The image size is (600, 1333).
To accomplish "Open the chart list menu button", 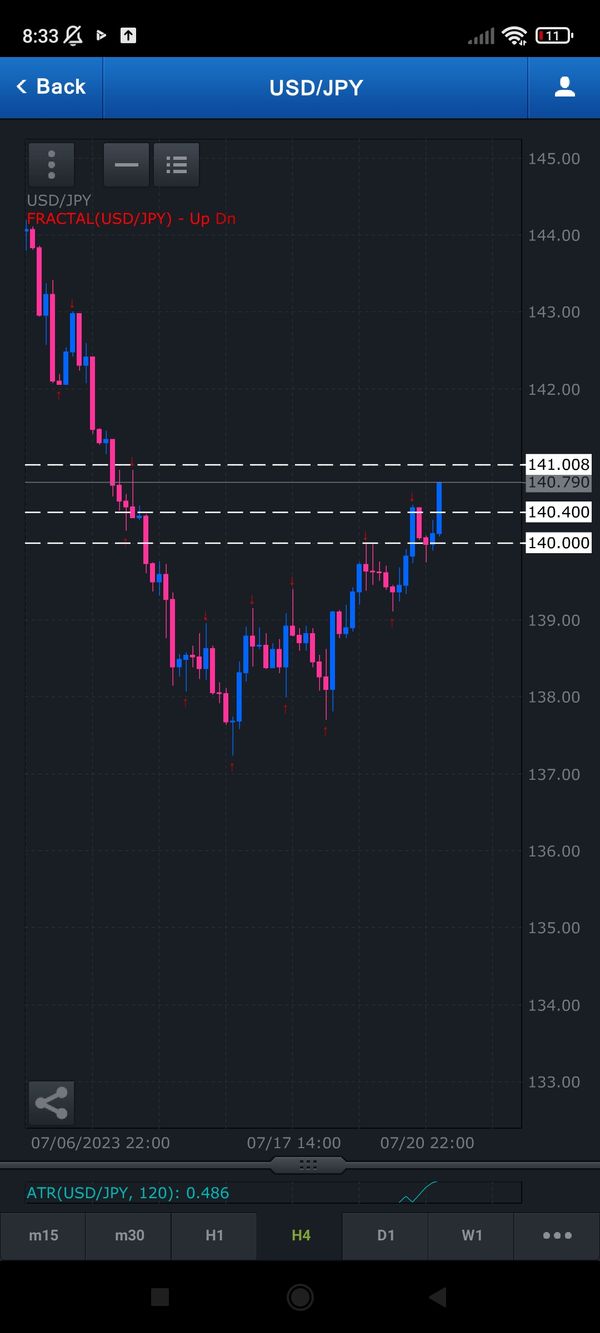I will tap(176, 164).
